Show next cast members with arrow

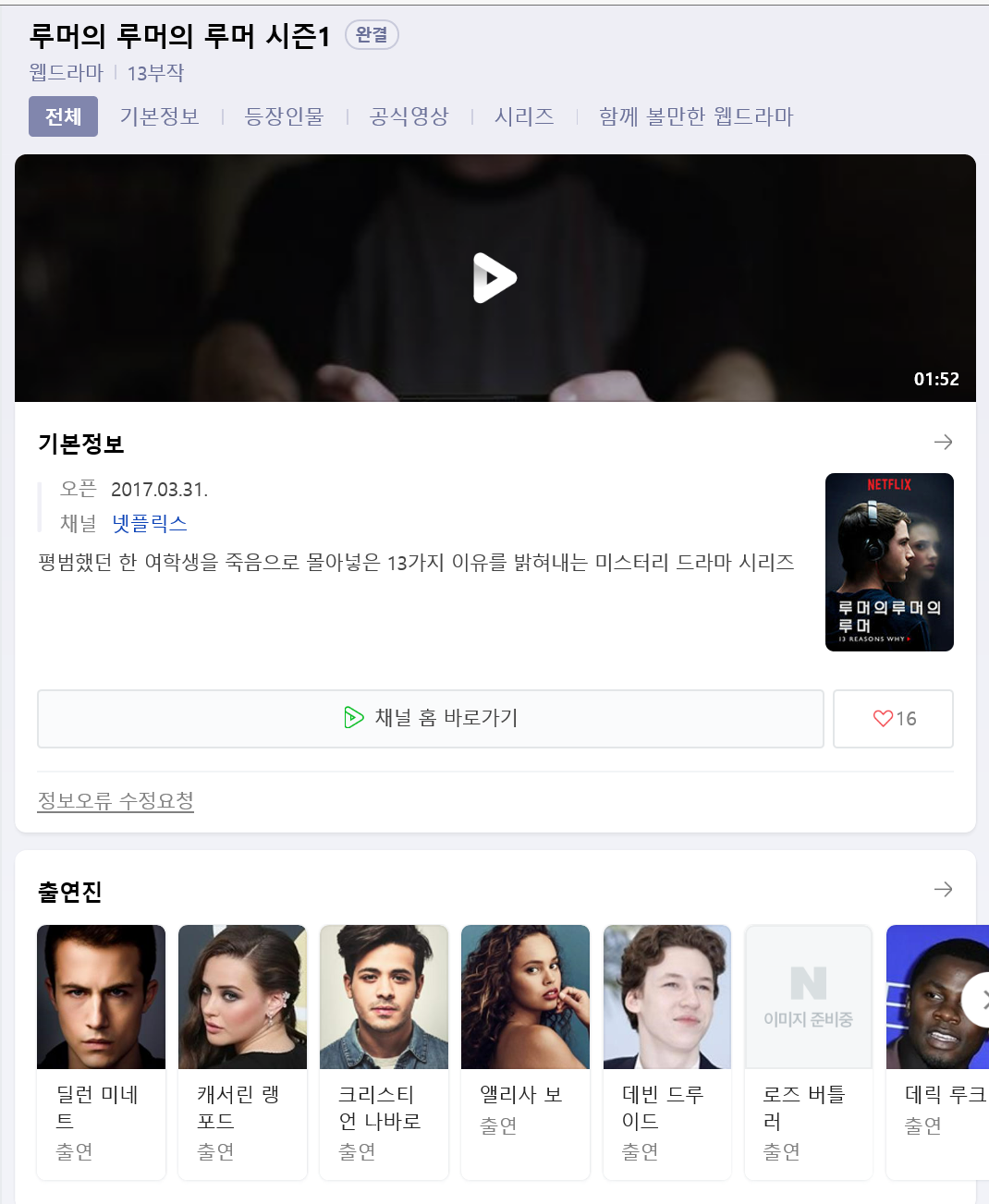(978, 1000)
